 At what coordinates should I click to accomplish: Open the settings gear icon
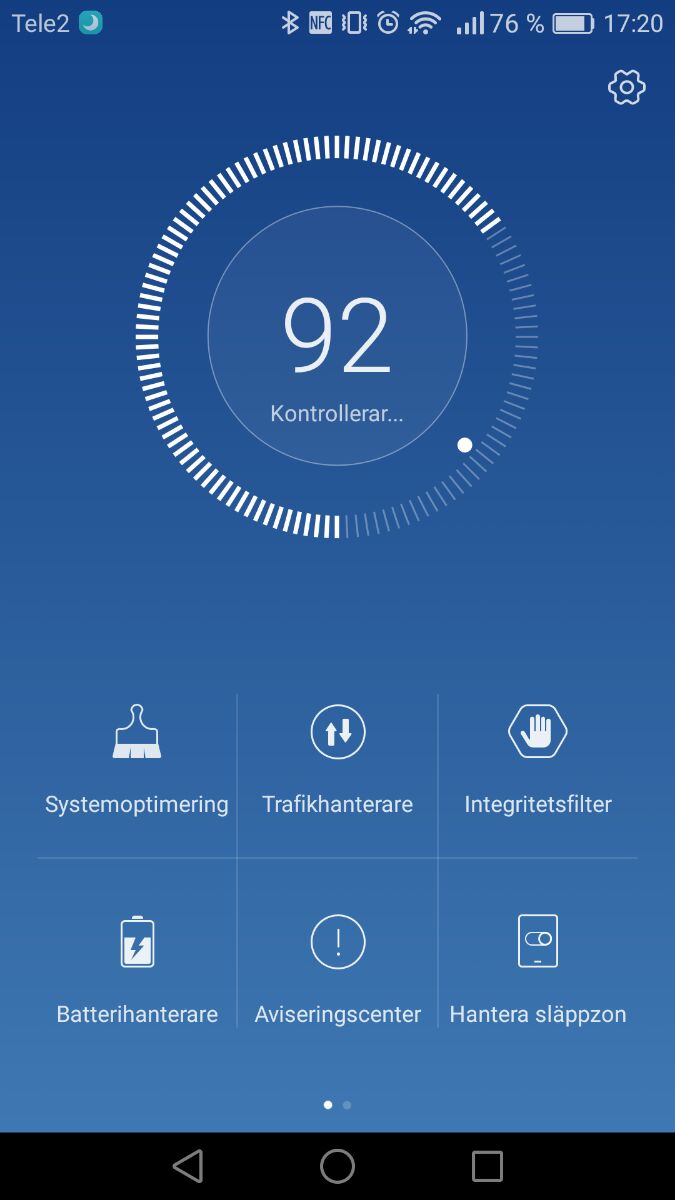pos(627,88)
